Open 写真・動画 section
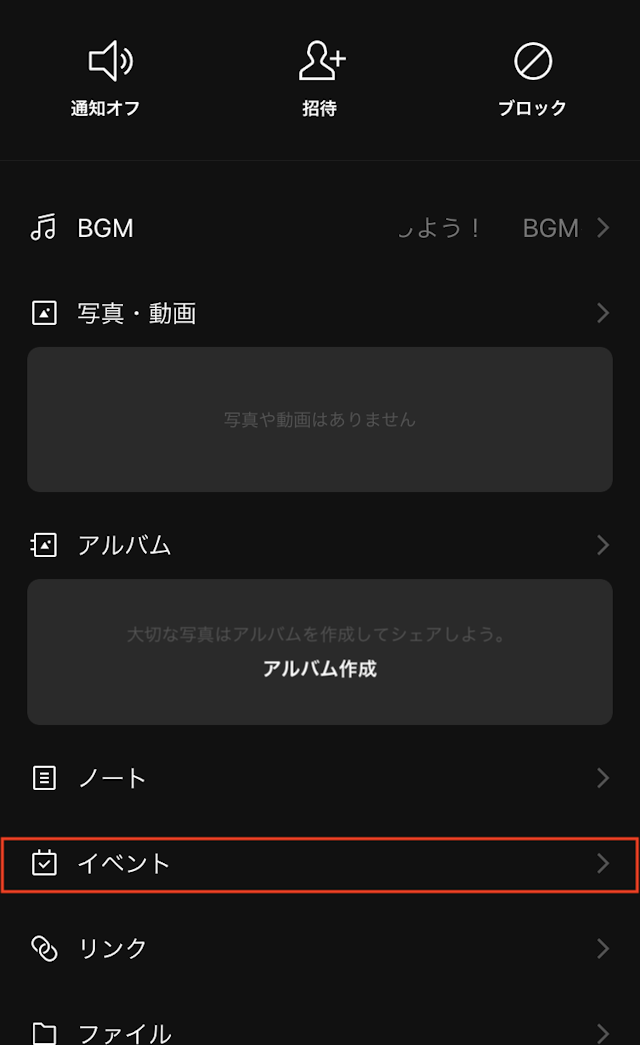Image resolution: width=640 pixels, height=1045 pixels. [x=320, y=313]
